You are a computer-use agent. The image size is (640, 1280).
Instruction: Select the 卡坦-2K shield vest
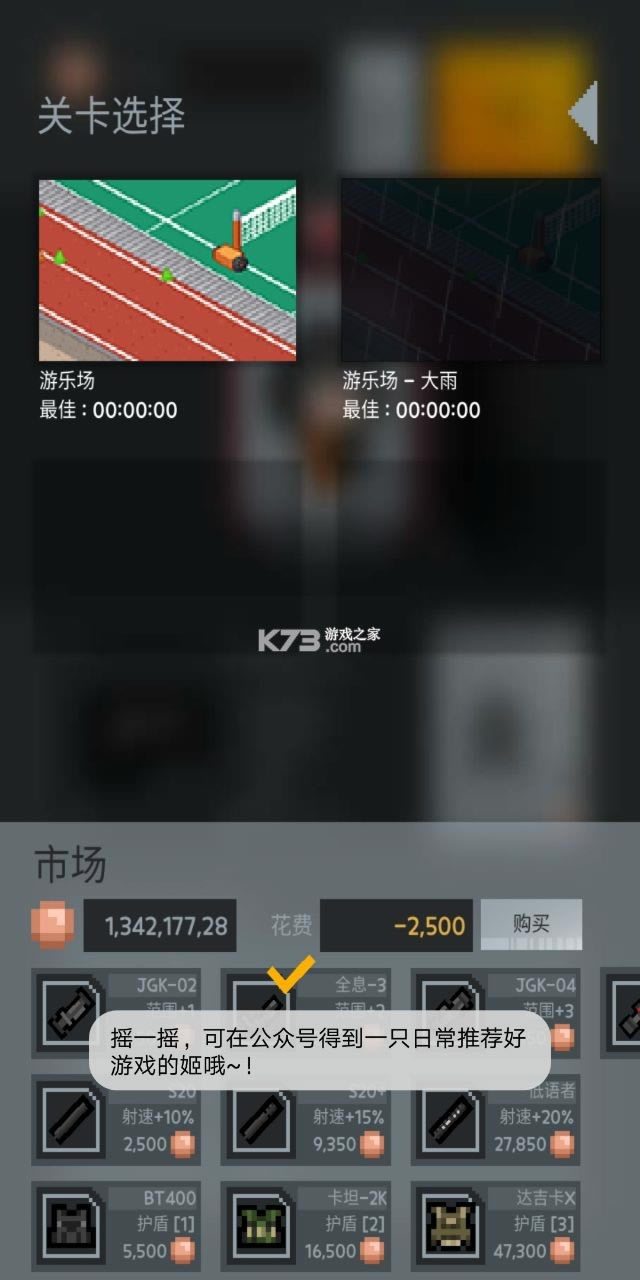305,1225
